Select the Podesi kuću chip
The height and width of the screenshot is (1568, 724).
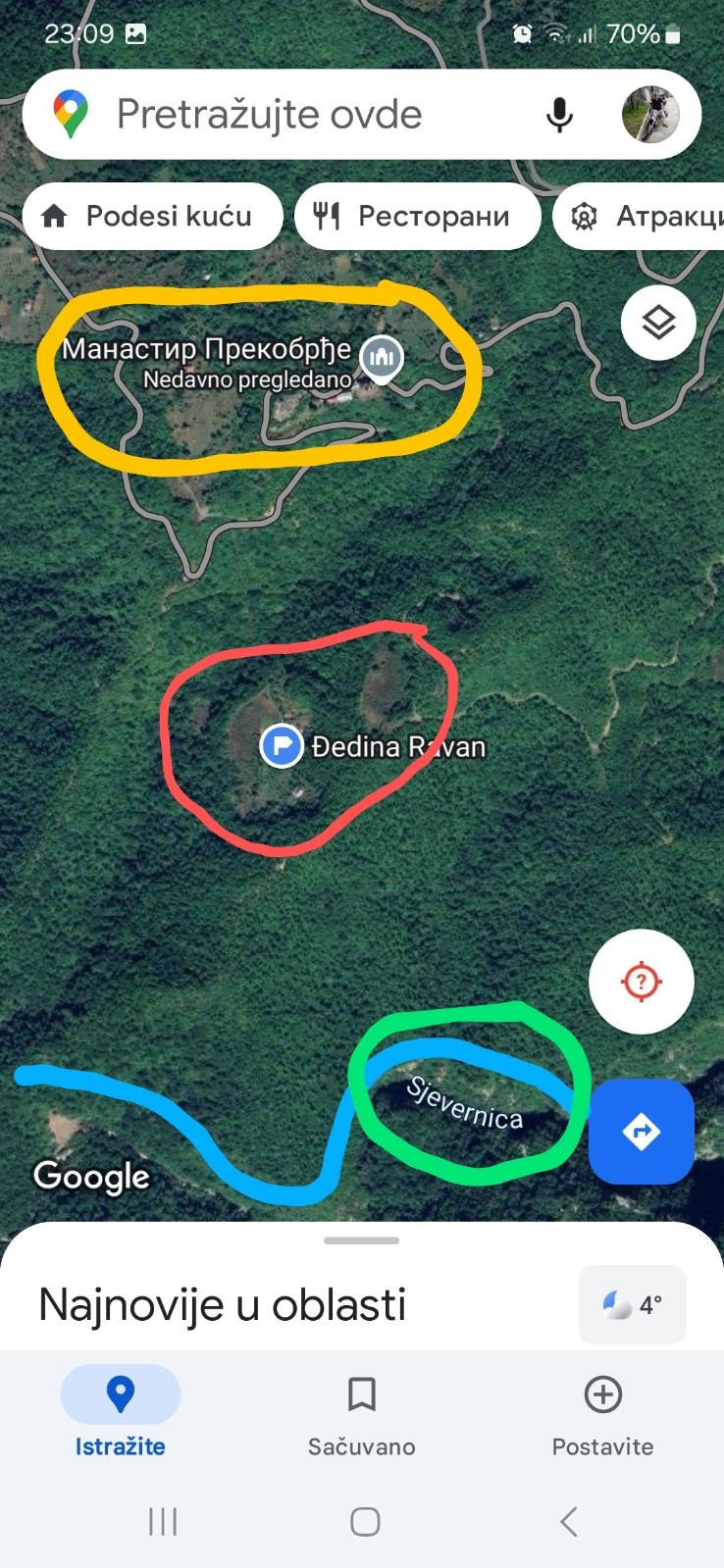point(152,216)
